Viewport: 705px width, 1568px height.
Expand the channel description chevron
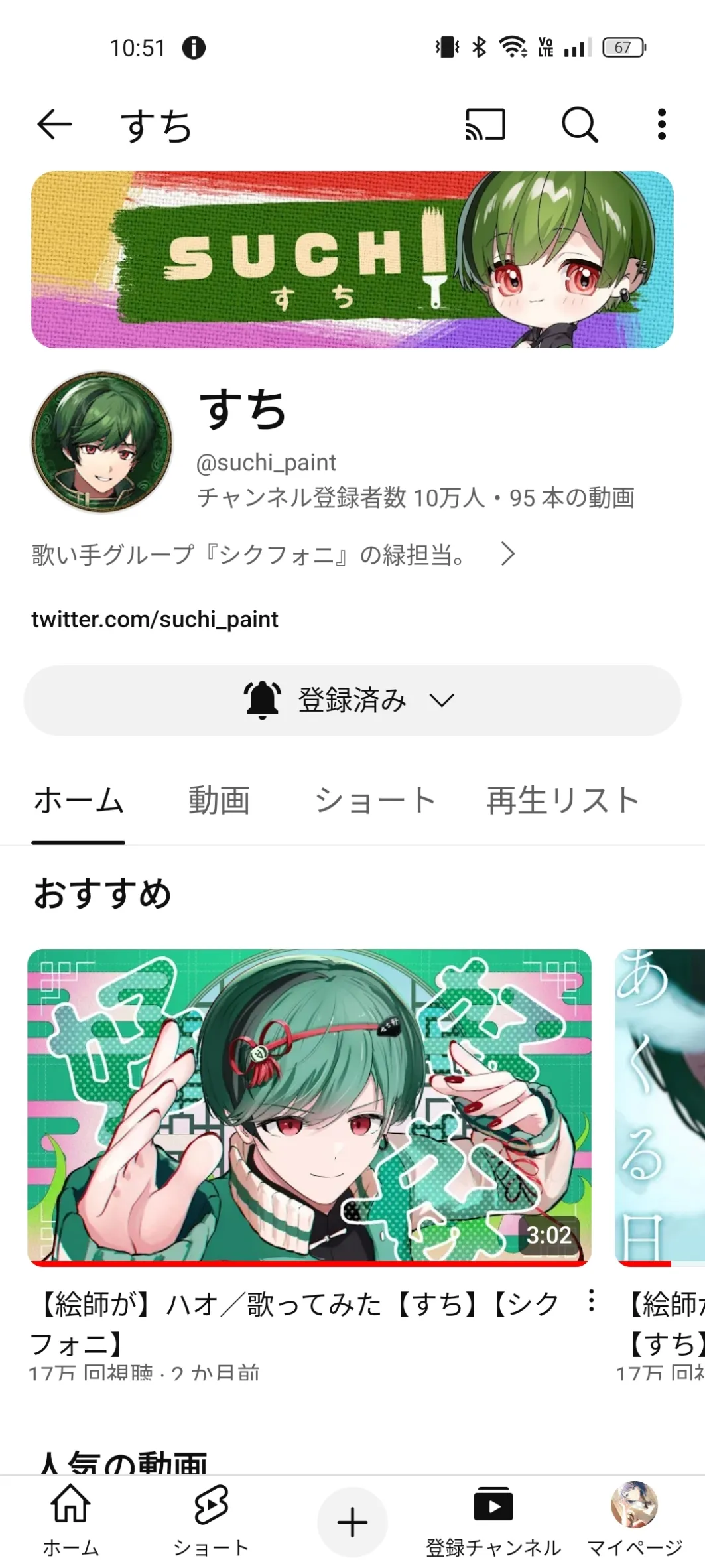(507, 554)
